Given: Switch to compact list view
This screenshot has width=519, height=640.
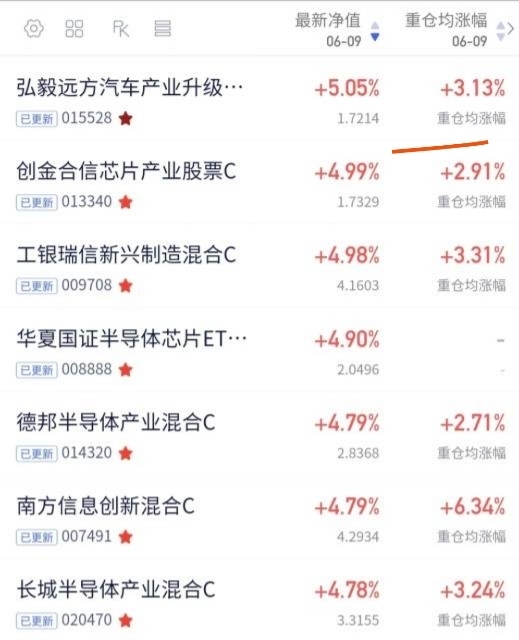Looking at the screenshot, I should tap(162, 29).
